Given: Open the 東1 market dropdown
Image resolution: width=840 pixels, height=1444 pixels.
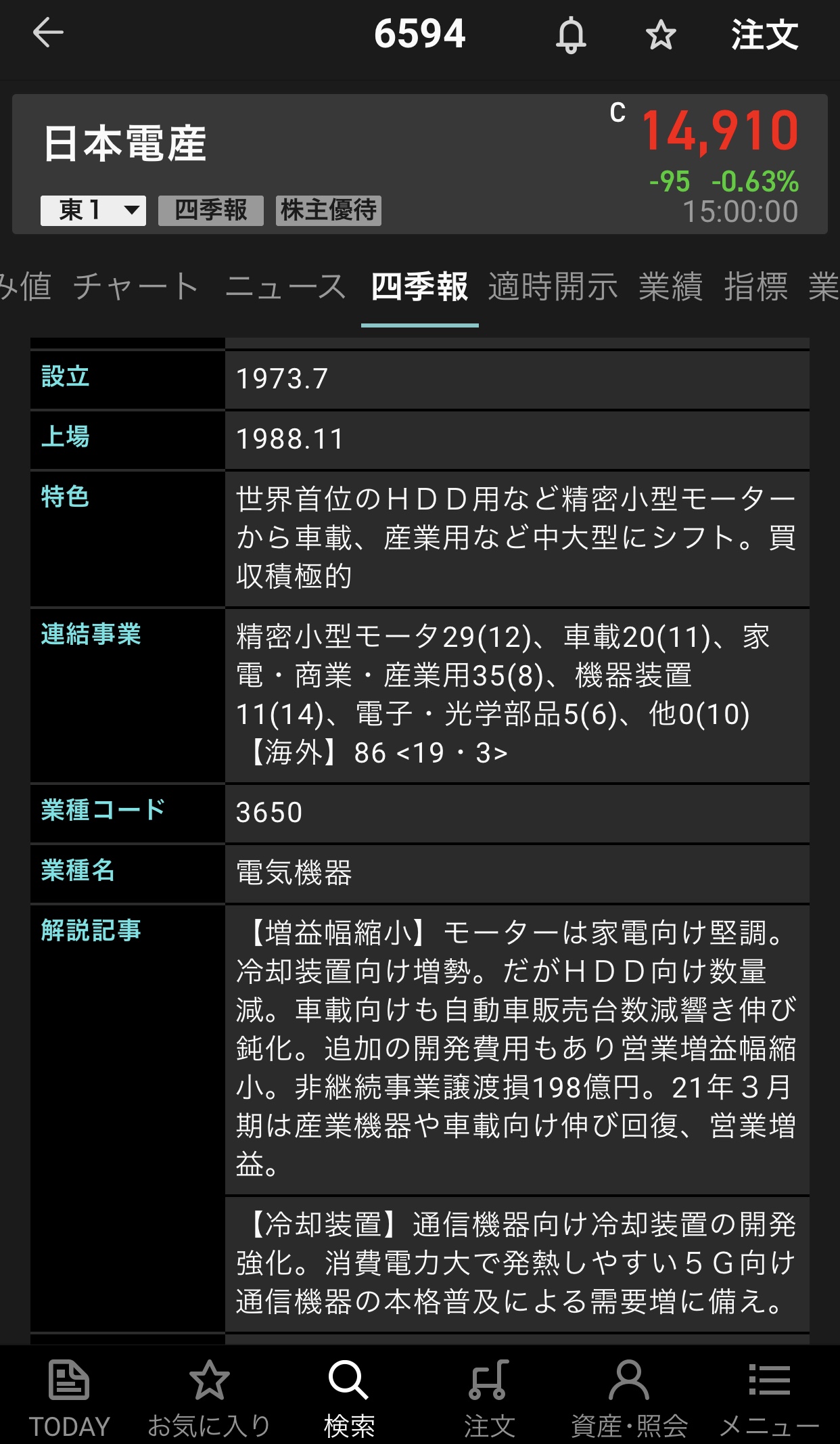Looking at the screenshot, I should click(93, 210).
